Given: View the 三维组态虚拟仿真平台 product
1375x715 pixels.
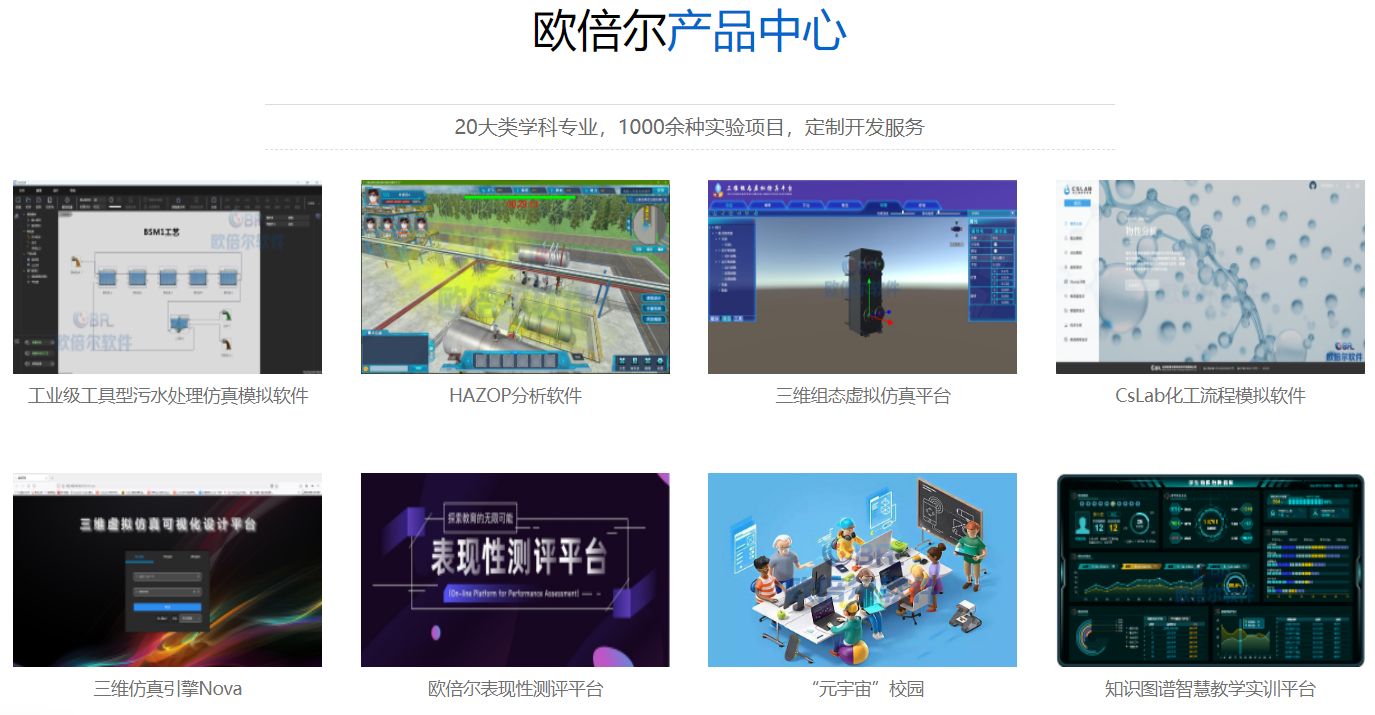Looking at the screenshot, I should 862,277.
